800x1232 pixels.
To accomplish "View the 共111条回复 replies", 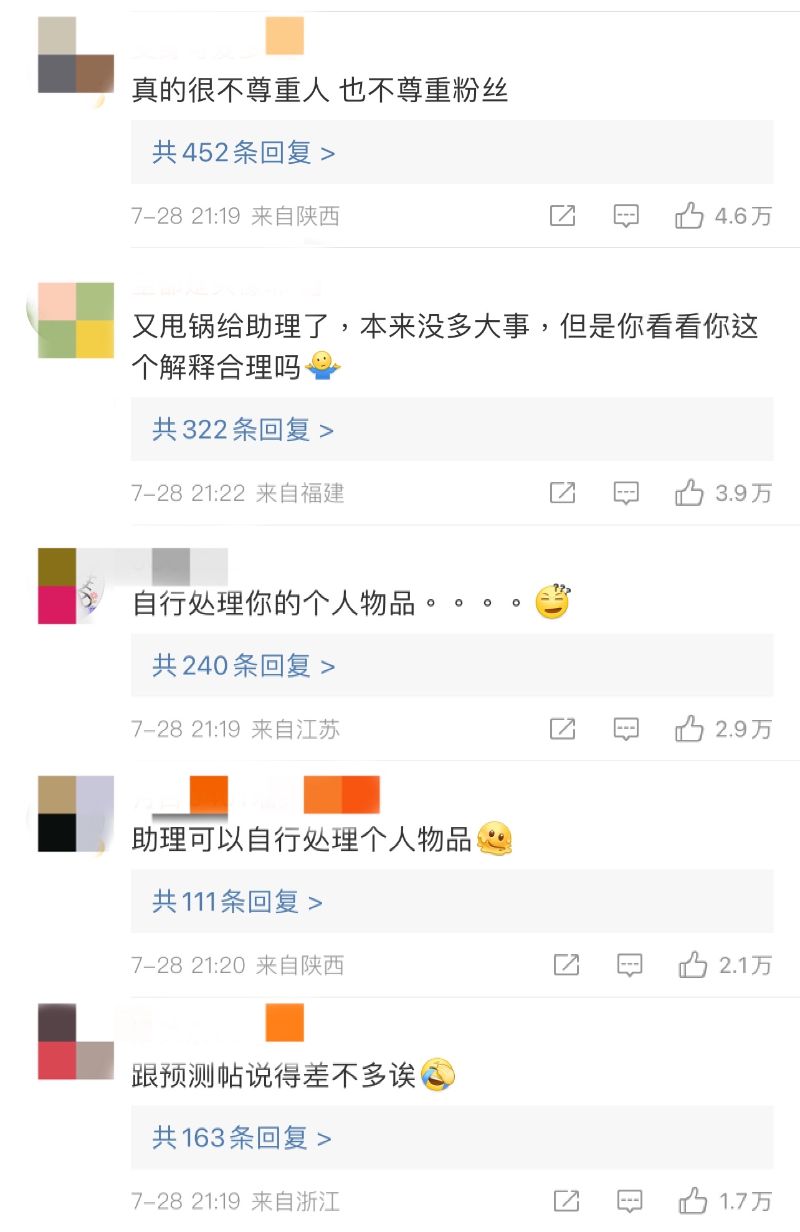I will tap(237, 902).
